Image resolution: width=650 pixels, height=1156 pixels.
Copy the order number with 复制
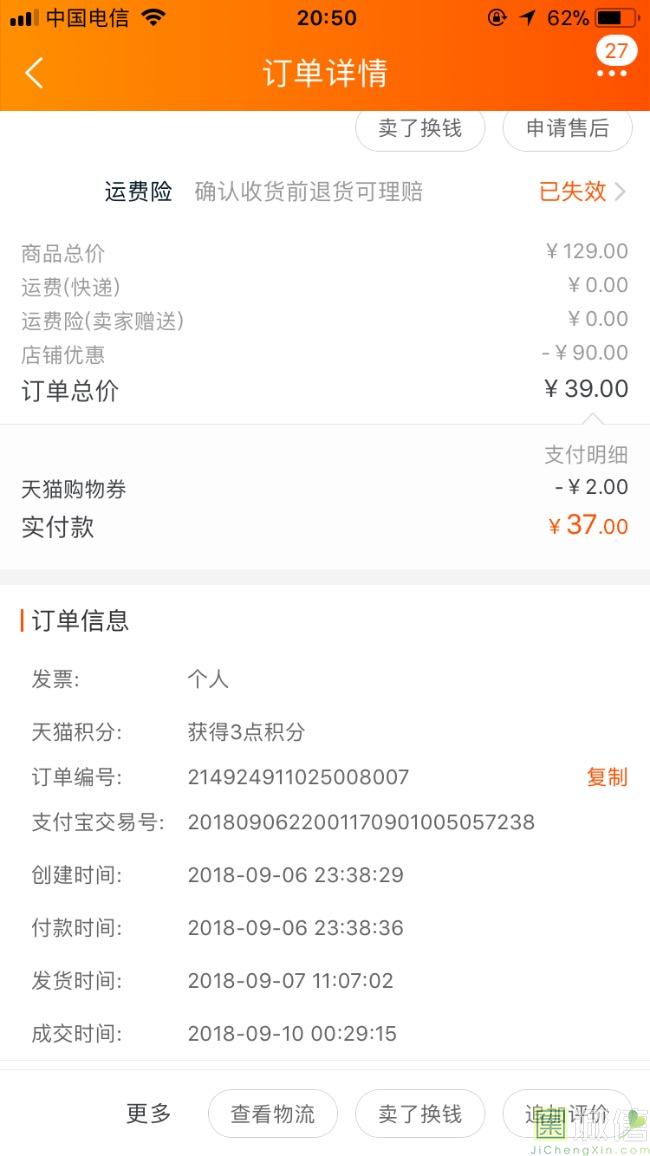(607, 777)
